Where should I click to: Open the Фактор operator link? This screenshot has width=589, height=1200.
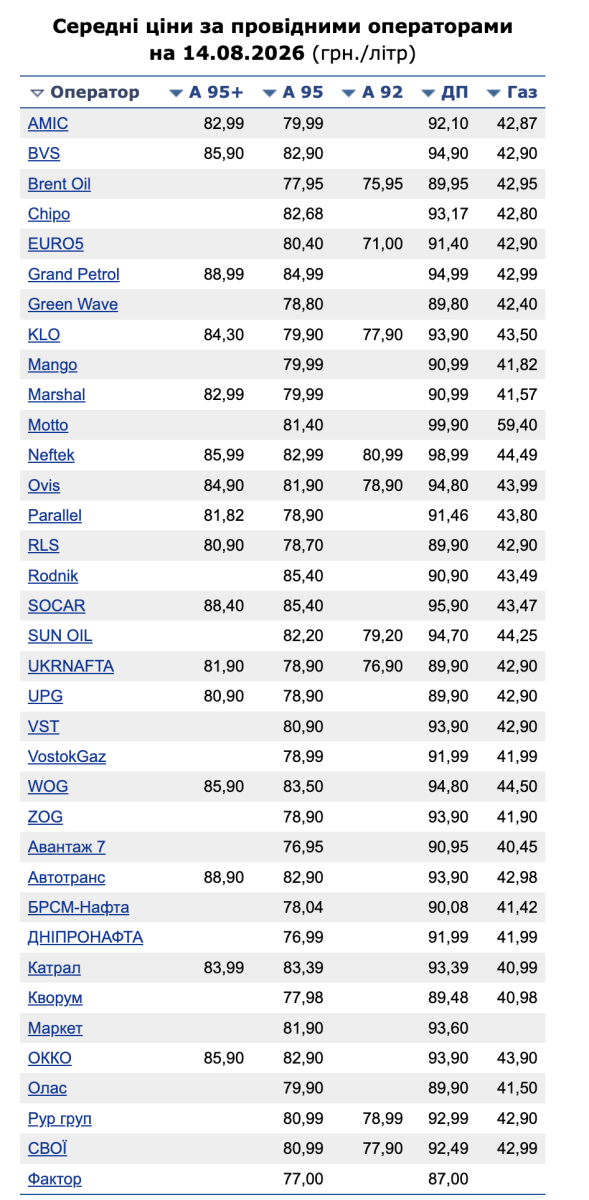pos(55,1179)
